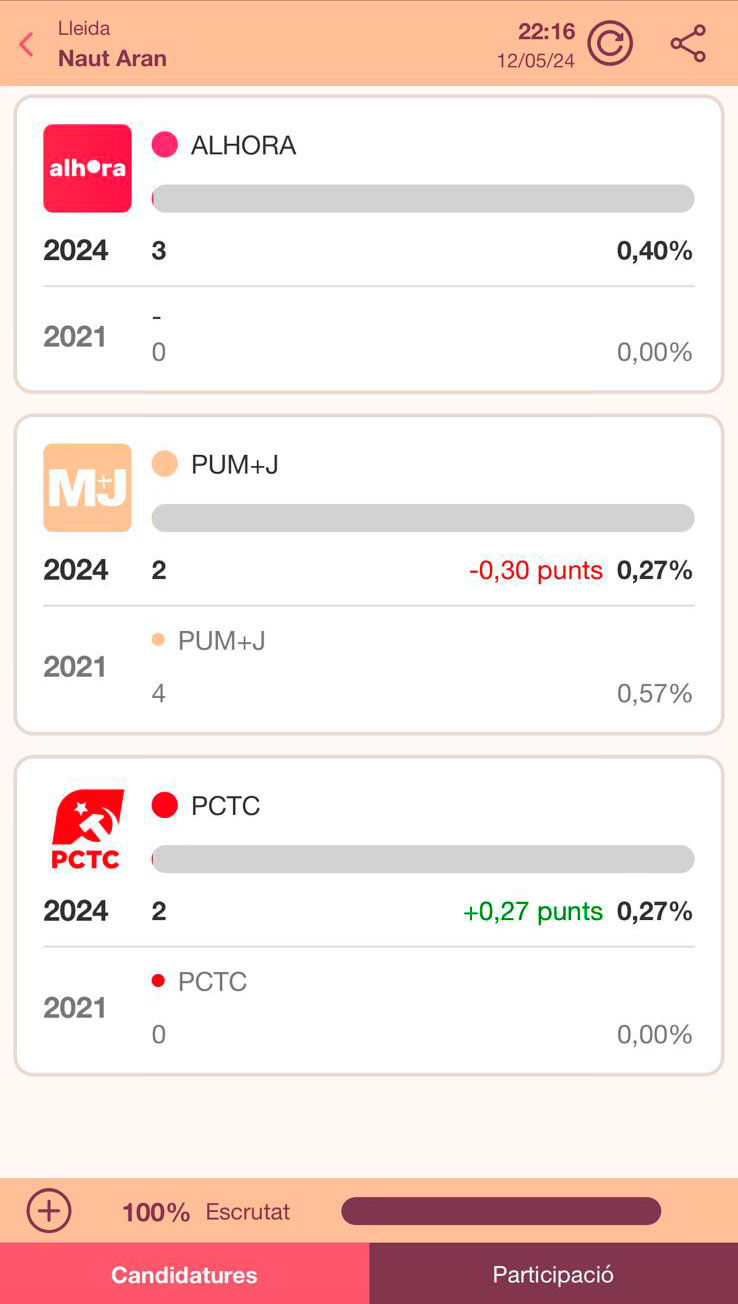Refresh the election results
Viewport: 738px width, 1304px height.
click(x=610, y=44)
